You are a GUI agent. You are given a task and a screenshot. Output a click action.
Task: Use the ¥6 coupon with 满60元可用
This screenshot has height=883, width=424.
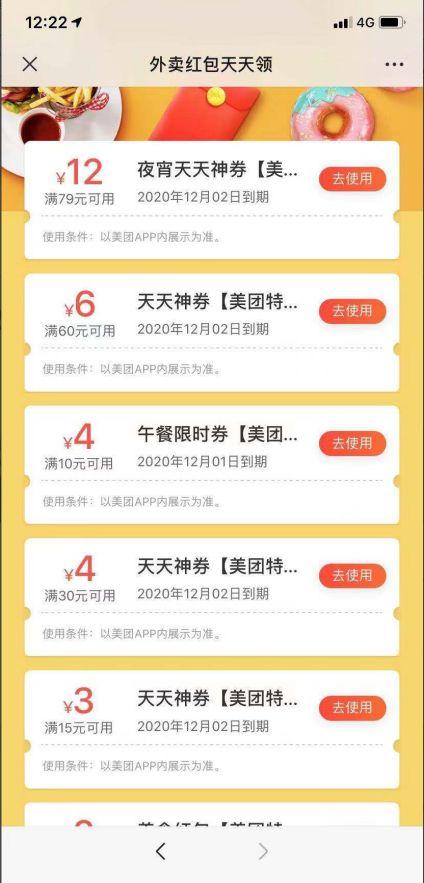pyautogui.click(x=352, y=311)
